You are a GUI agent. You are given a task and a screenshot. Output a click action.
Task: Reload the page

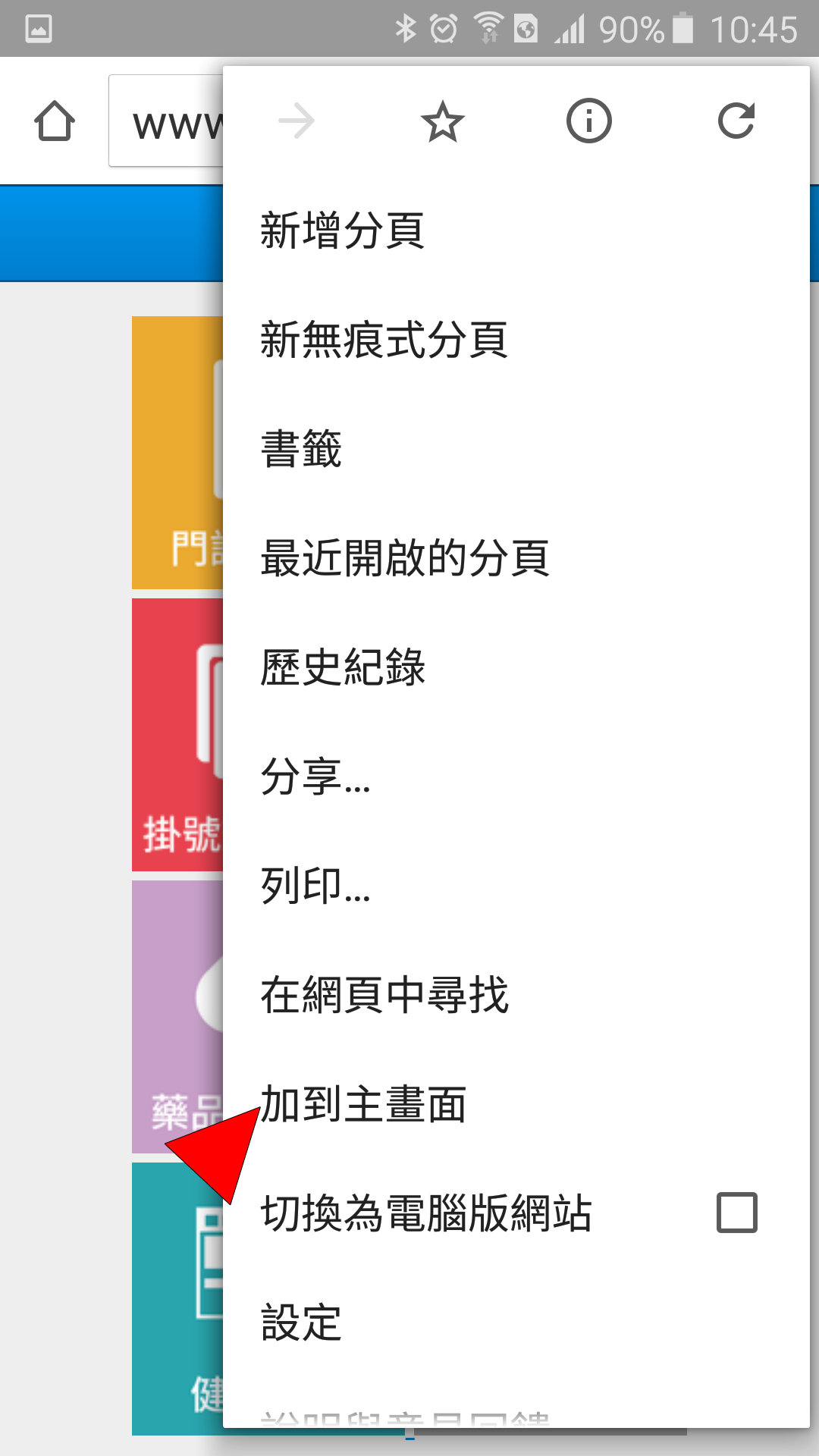736,121
